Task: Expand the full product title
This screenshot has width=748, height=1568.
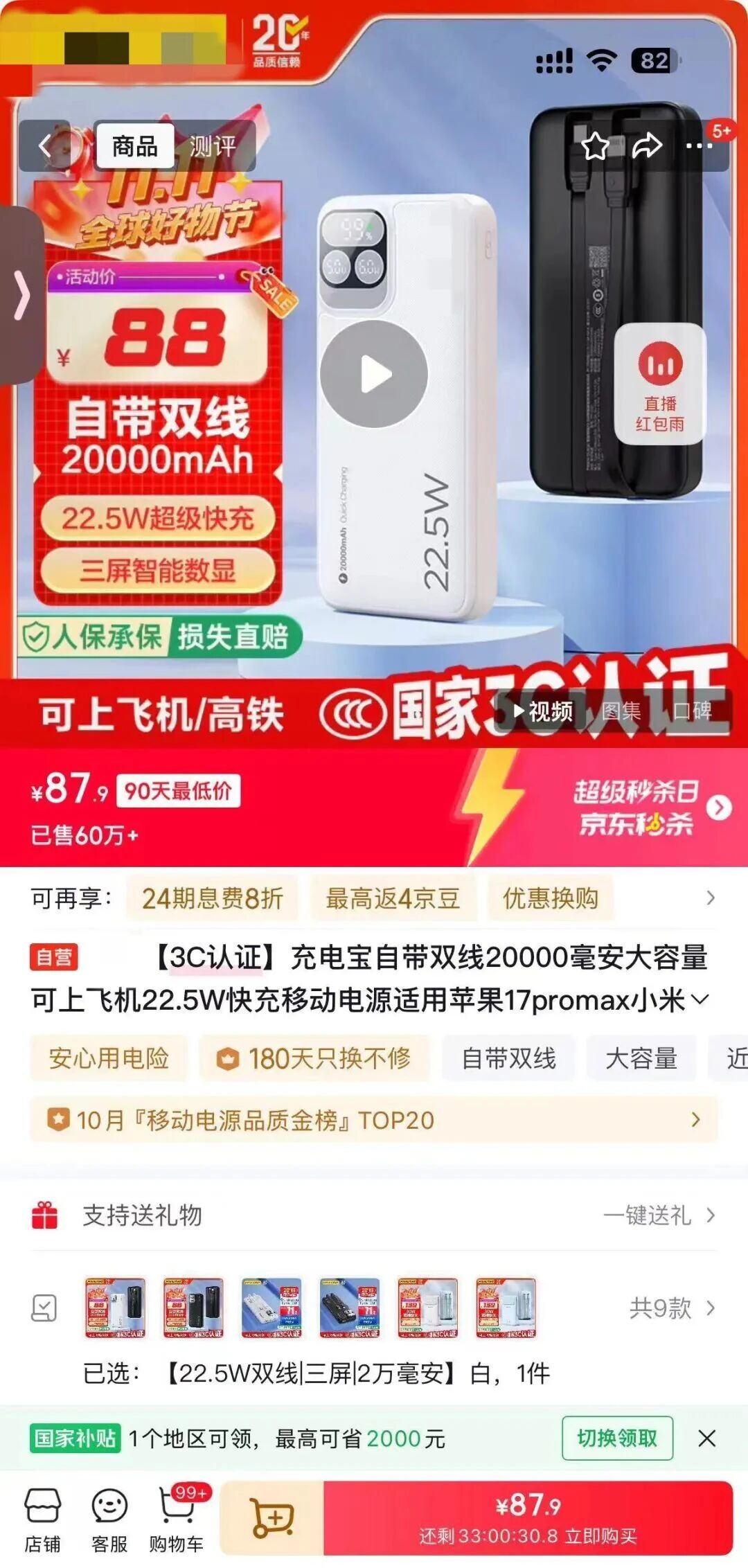Action: click(x=701, y=999)
